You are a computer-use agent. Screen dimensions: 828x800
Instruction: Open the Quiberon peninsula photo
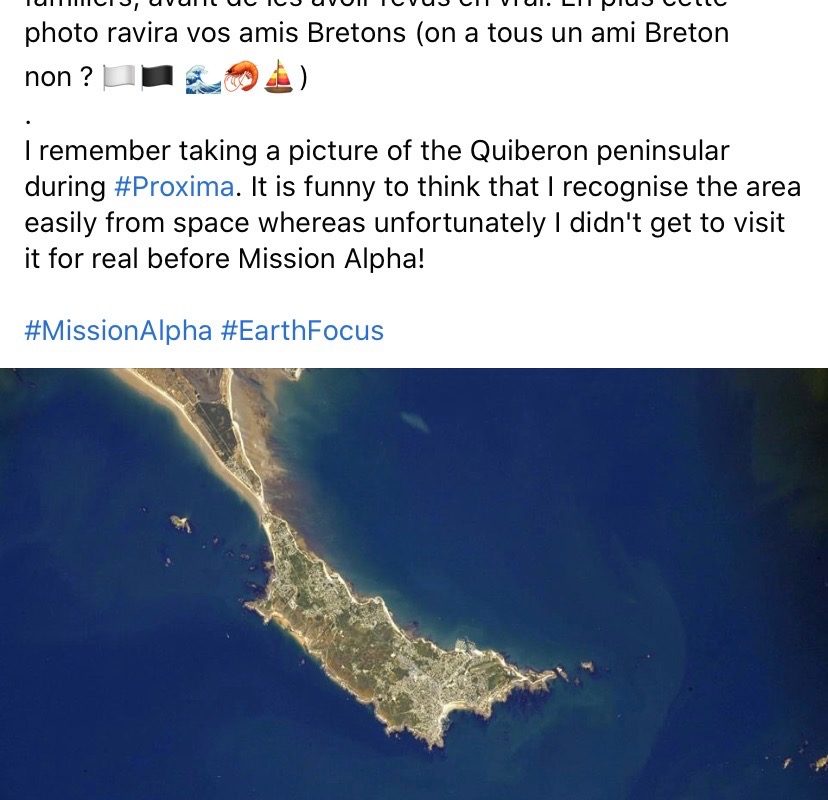click(414, 583)
